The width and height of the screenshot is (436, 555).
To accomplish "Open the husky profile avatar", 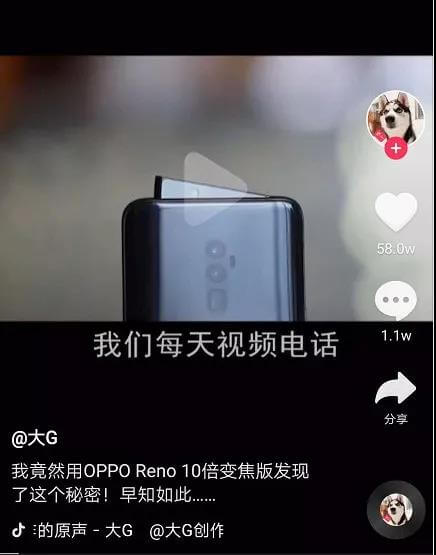I will (x=395, y=118).
